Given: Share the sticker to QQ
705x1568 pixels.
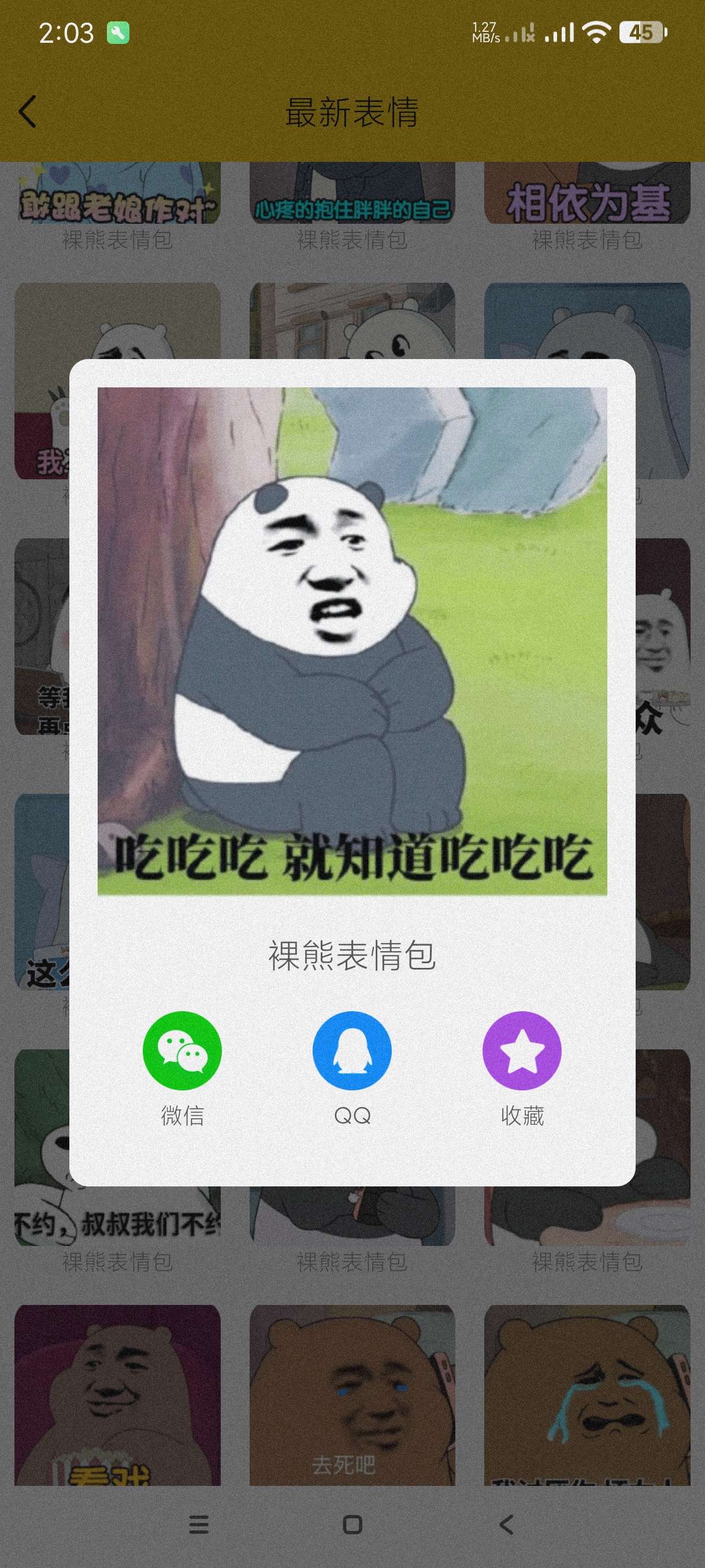Looking at the screenshot, I should (x=351, y=1050).
